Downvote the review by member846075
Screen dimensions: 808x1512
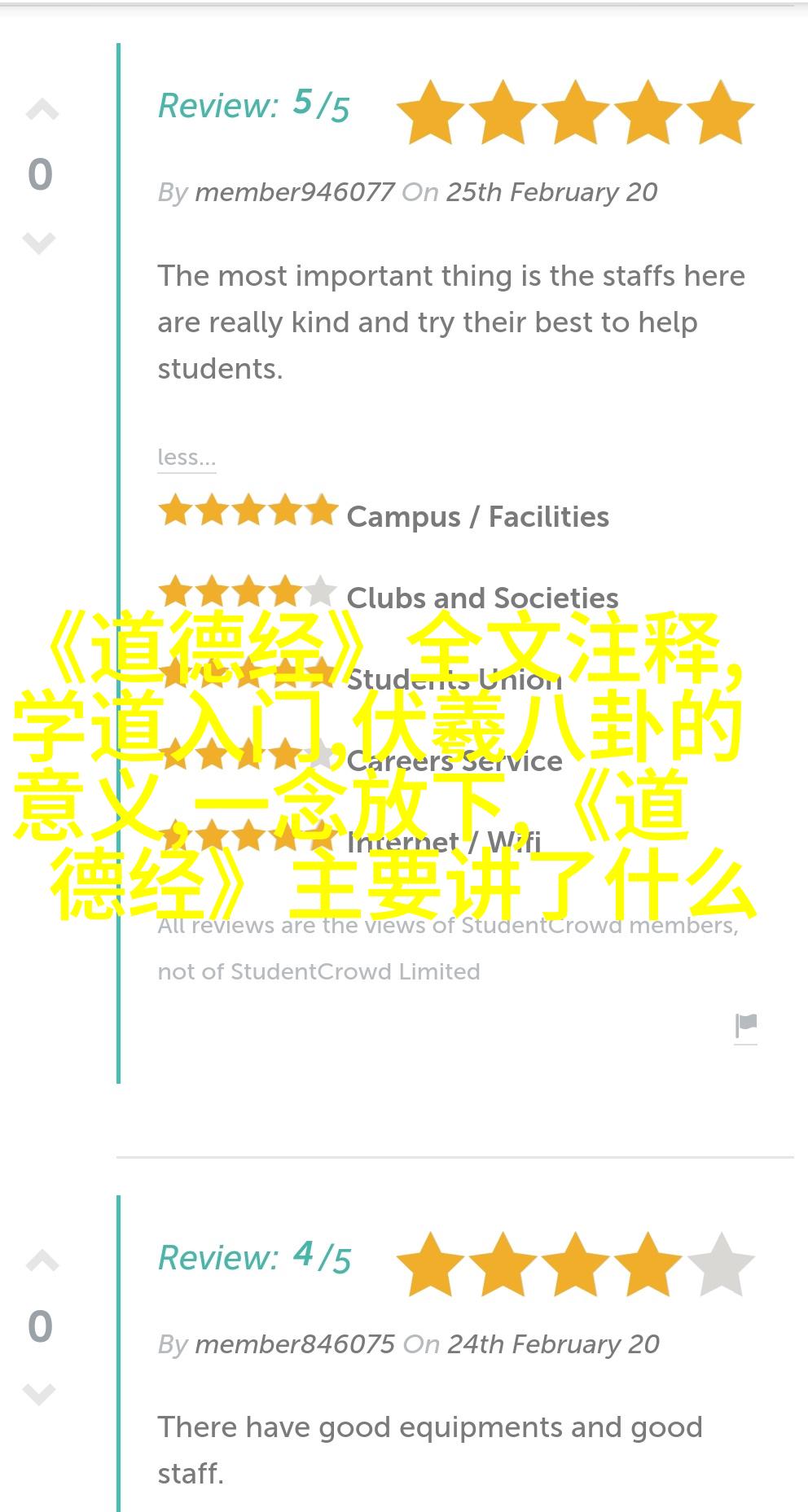coord(39,1394)
